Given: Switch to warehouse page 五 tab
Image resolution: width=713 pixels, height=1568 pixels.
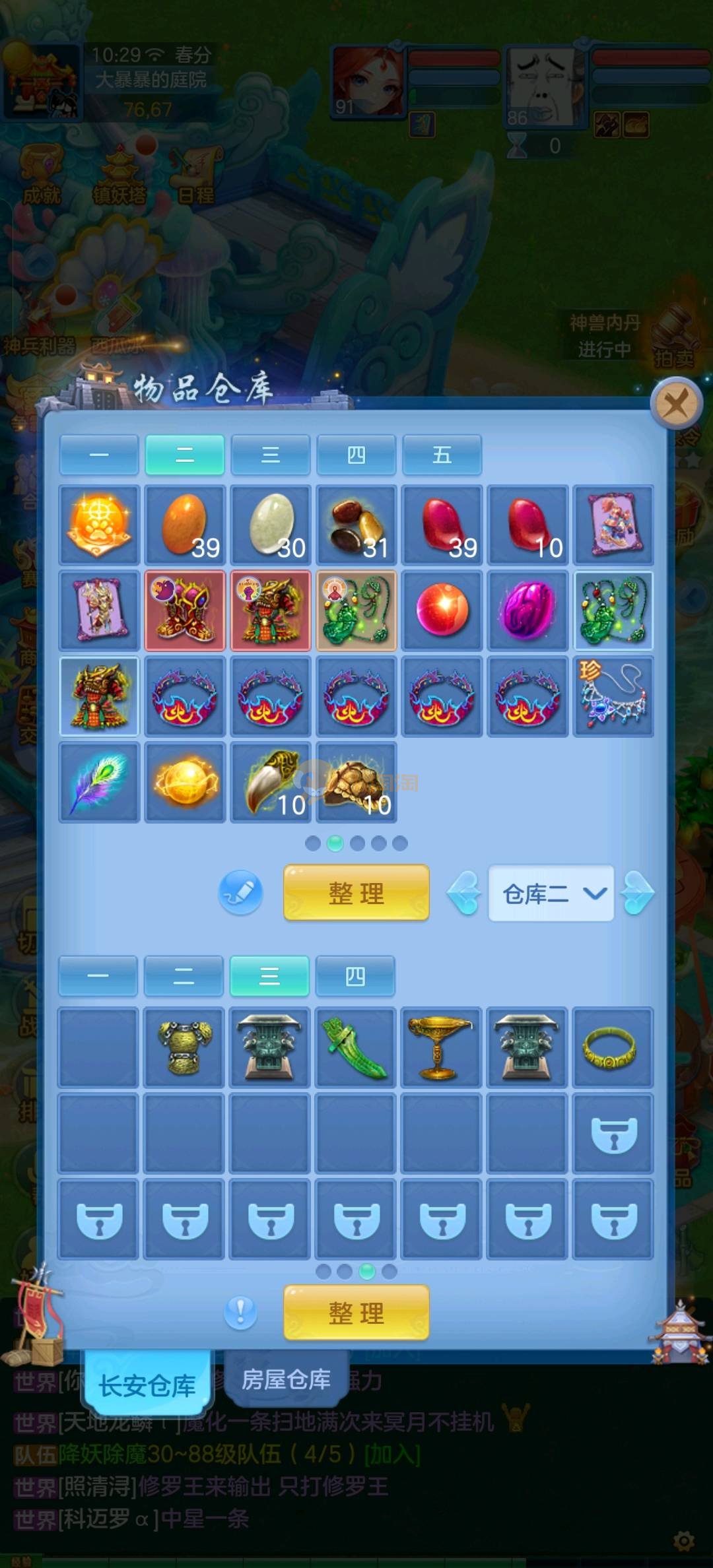Looking at the screenshot, I should tap(442, 455).
